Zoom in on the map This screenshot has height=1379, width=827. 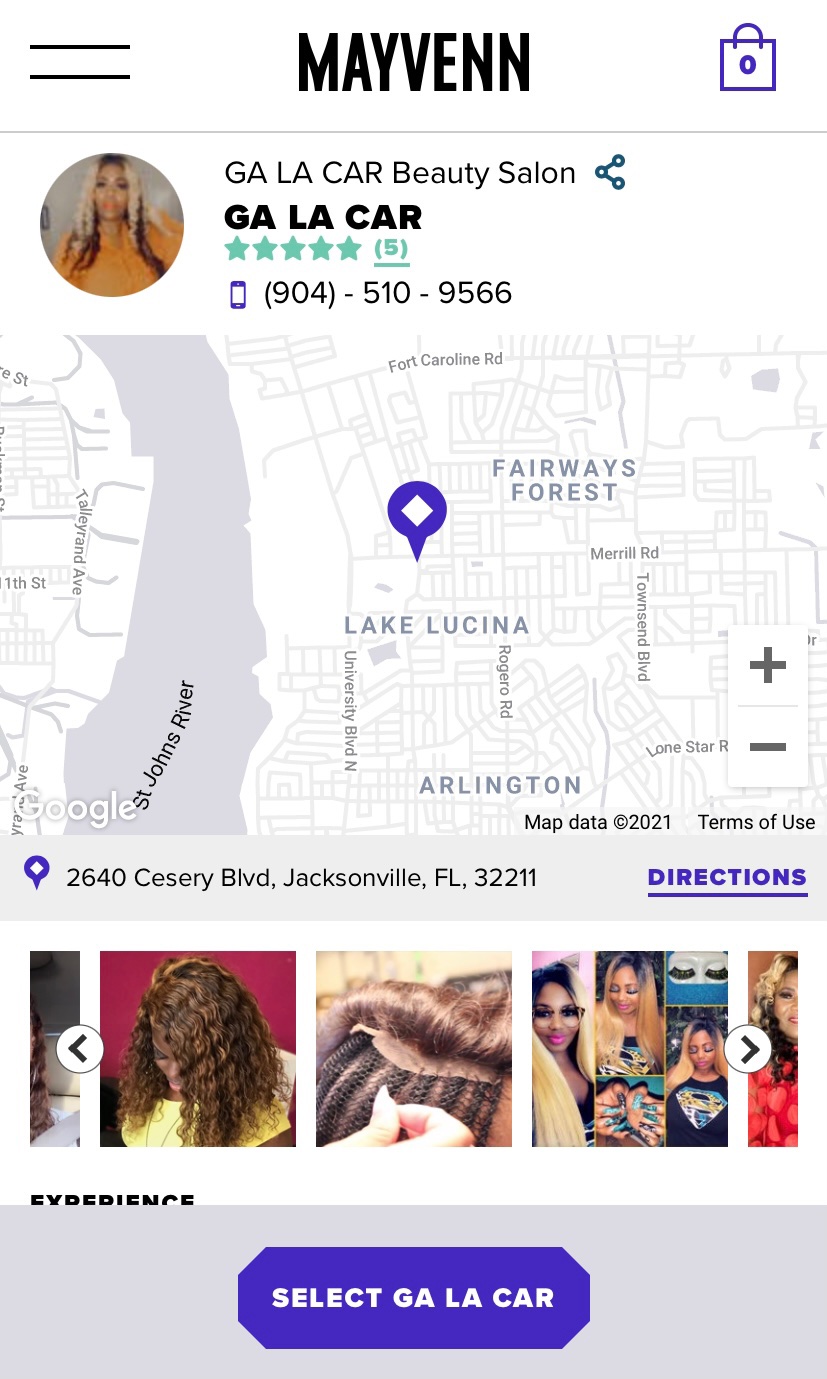(767, 665)
